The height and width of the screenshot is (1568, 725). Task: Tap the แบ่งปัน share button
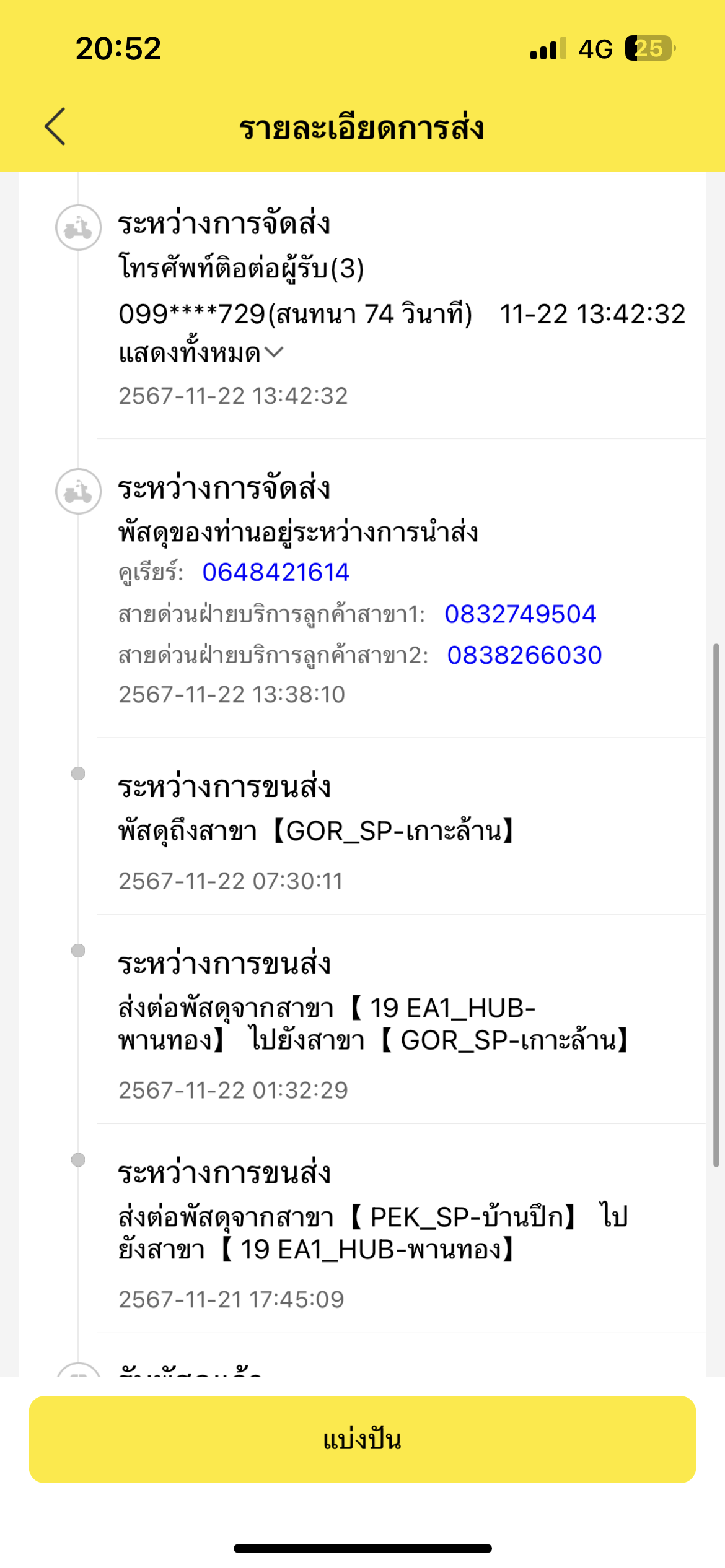(362, 1439)
